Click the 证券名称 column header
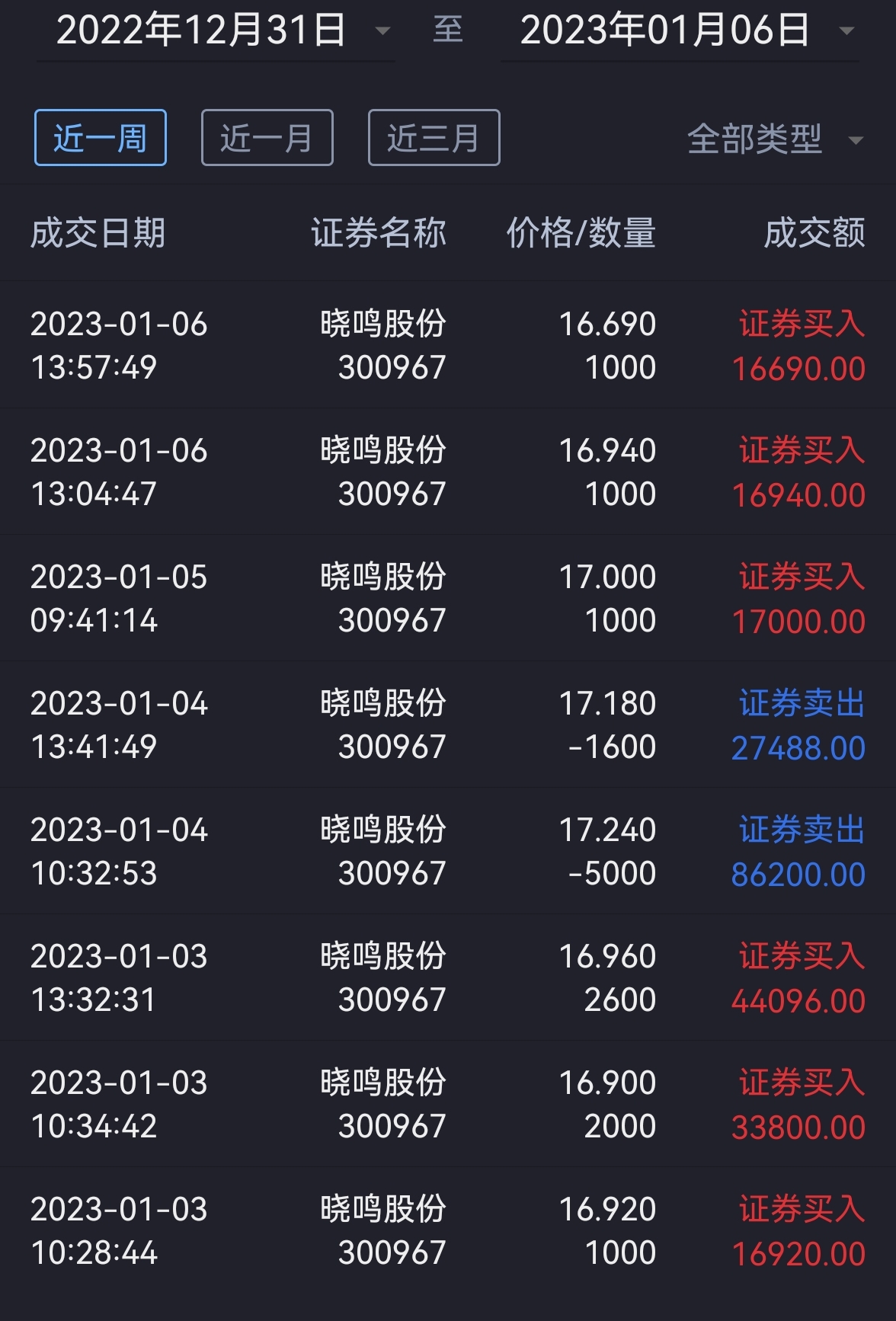Screen dimensions: 896x1321 click(x=379, y=234)
